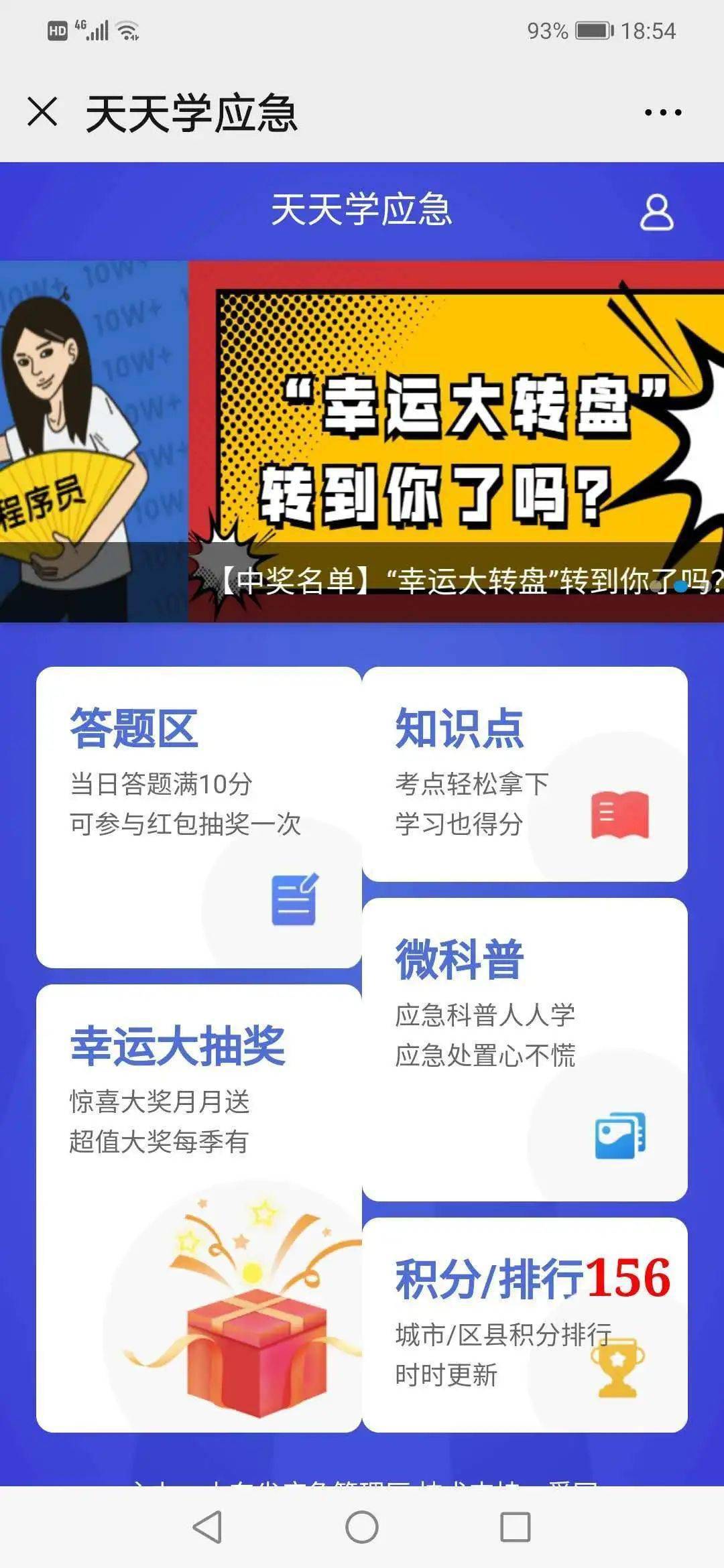Open the 微科普 card
Screen dimensions: 724x1568
coord(524,1049)
